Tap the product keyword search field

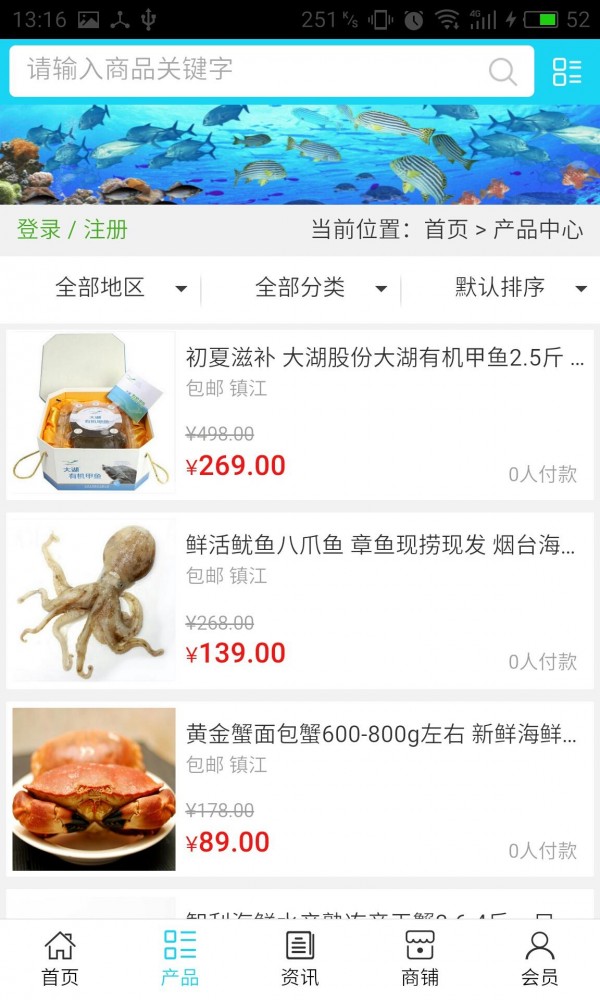pyautogui.click(x=250, y=70)
